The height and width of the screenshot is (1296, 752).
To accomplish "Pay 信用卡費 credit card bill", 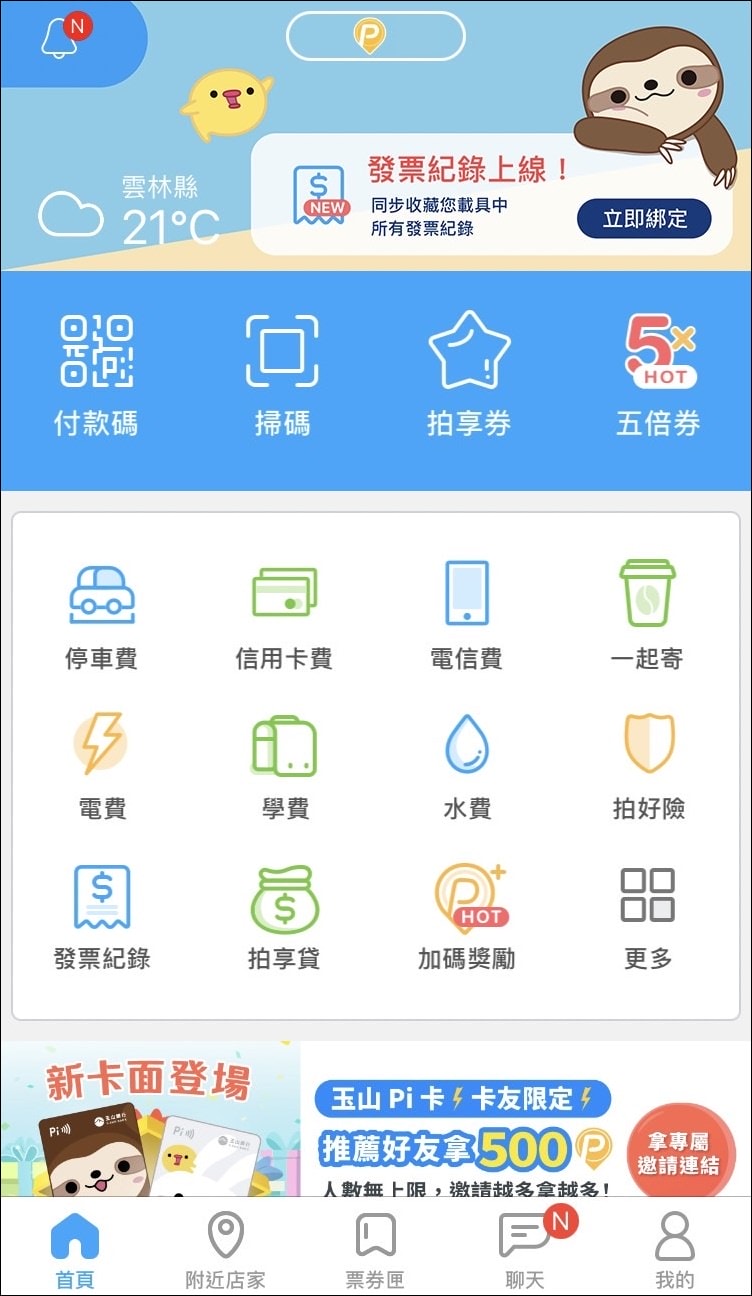I will click(x=284, y=610).
